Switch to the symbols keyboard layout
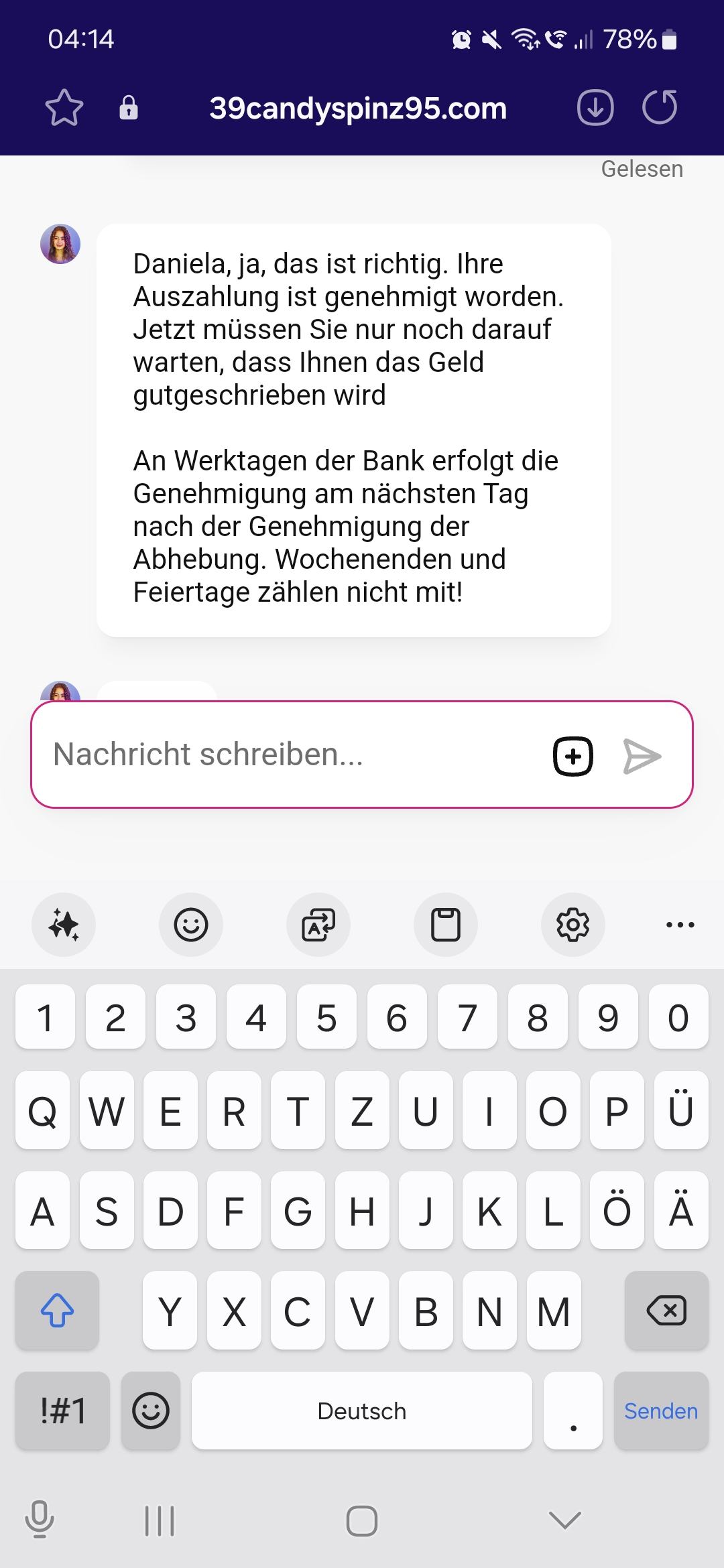Image resolution: width=724 pixels, height=1568 pixels. pyautogui.click(x=62, y=1411)
